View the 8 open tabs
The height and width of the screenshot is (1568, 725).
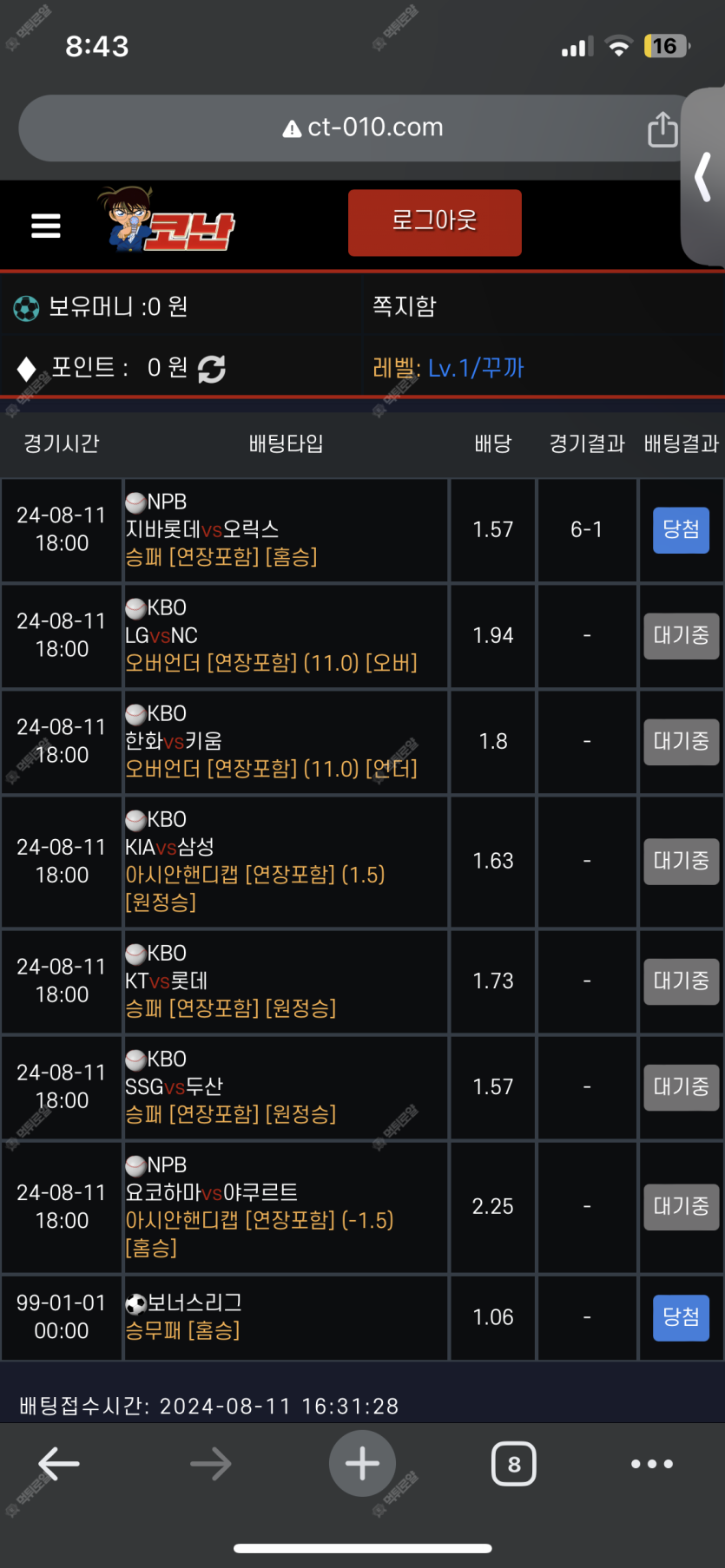pyautogui.click(x=514, y=1464)
